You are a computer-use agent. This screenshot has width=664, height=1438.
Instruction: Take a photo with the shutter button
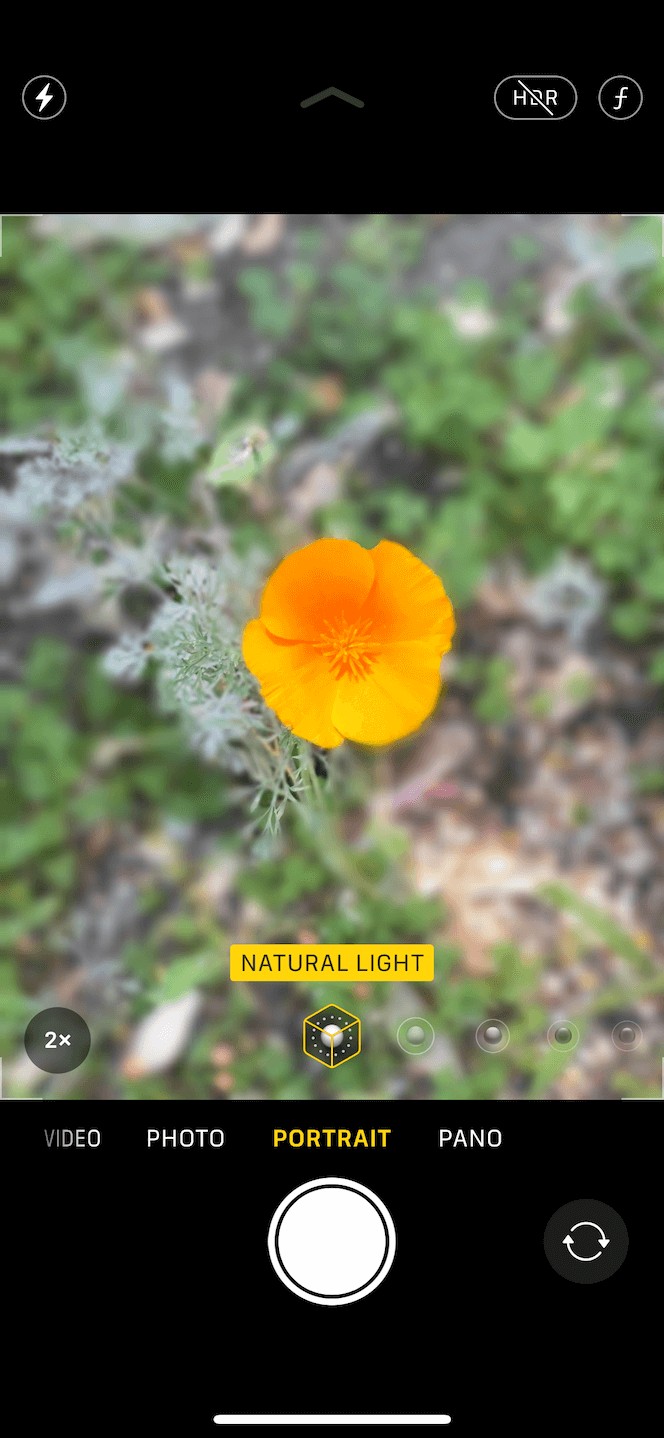coord(332,1241)
